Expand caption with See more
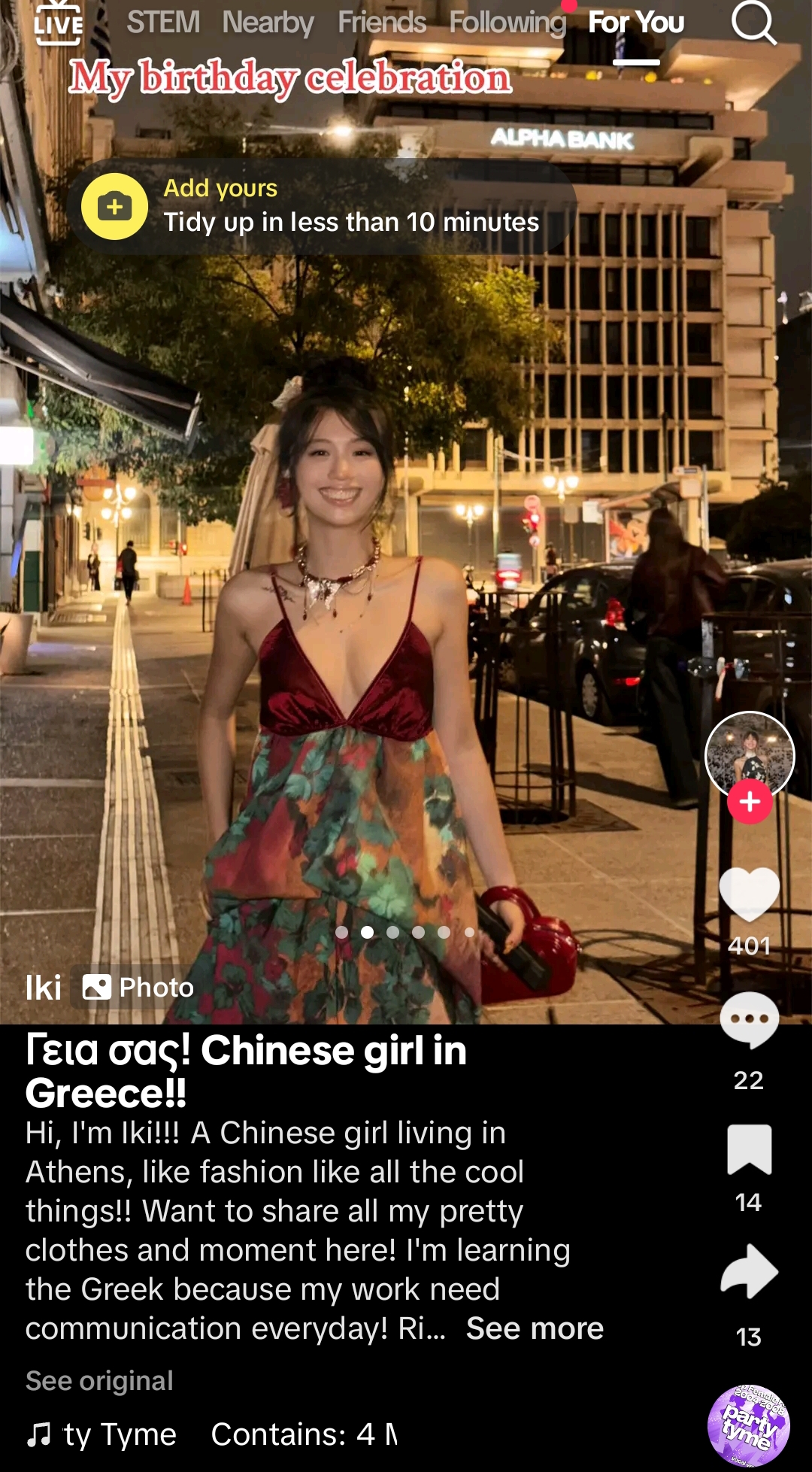 (x=535, y=1329)
